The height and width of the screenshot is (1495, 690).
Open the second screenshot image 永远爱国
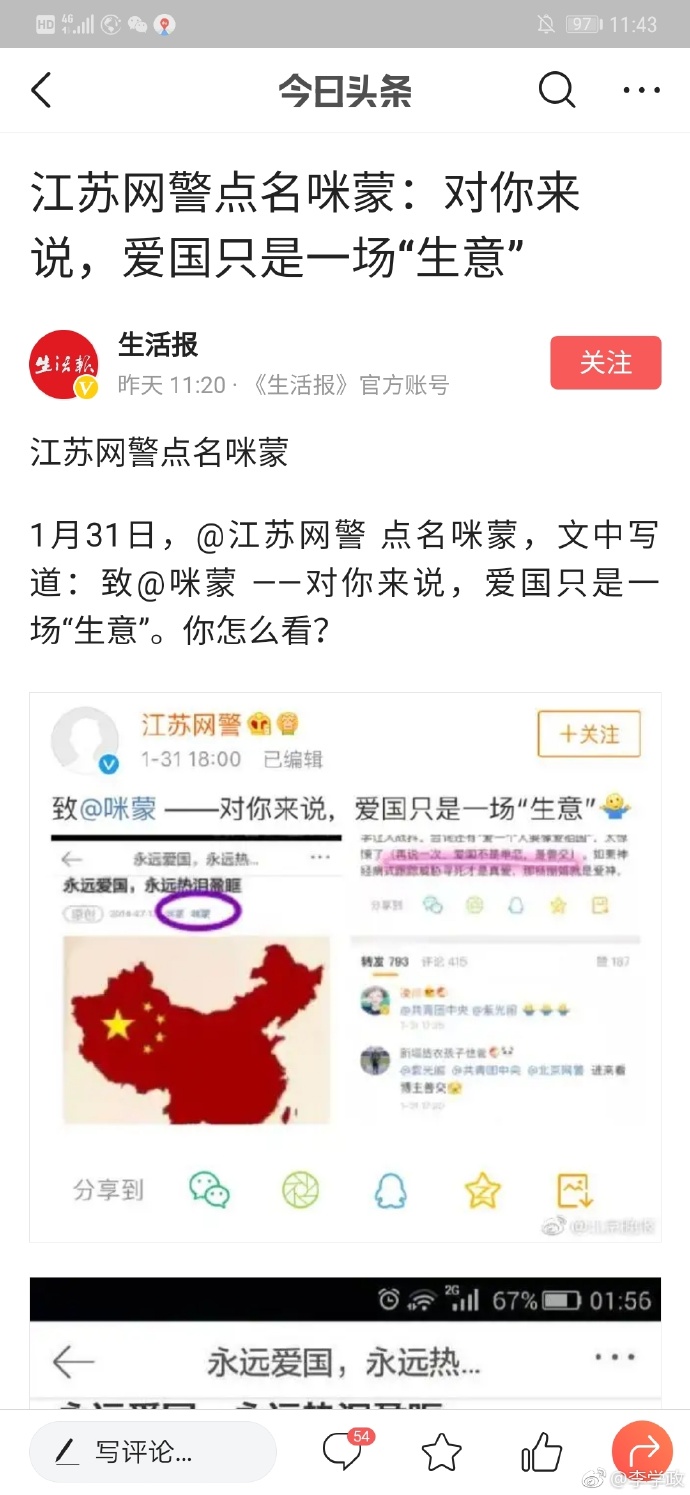[345, 1343]
